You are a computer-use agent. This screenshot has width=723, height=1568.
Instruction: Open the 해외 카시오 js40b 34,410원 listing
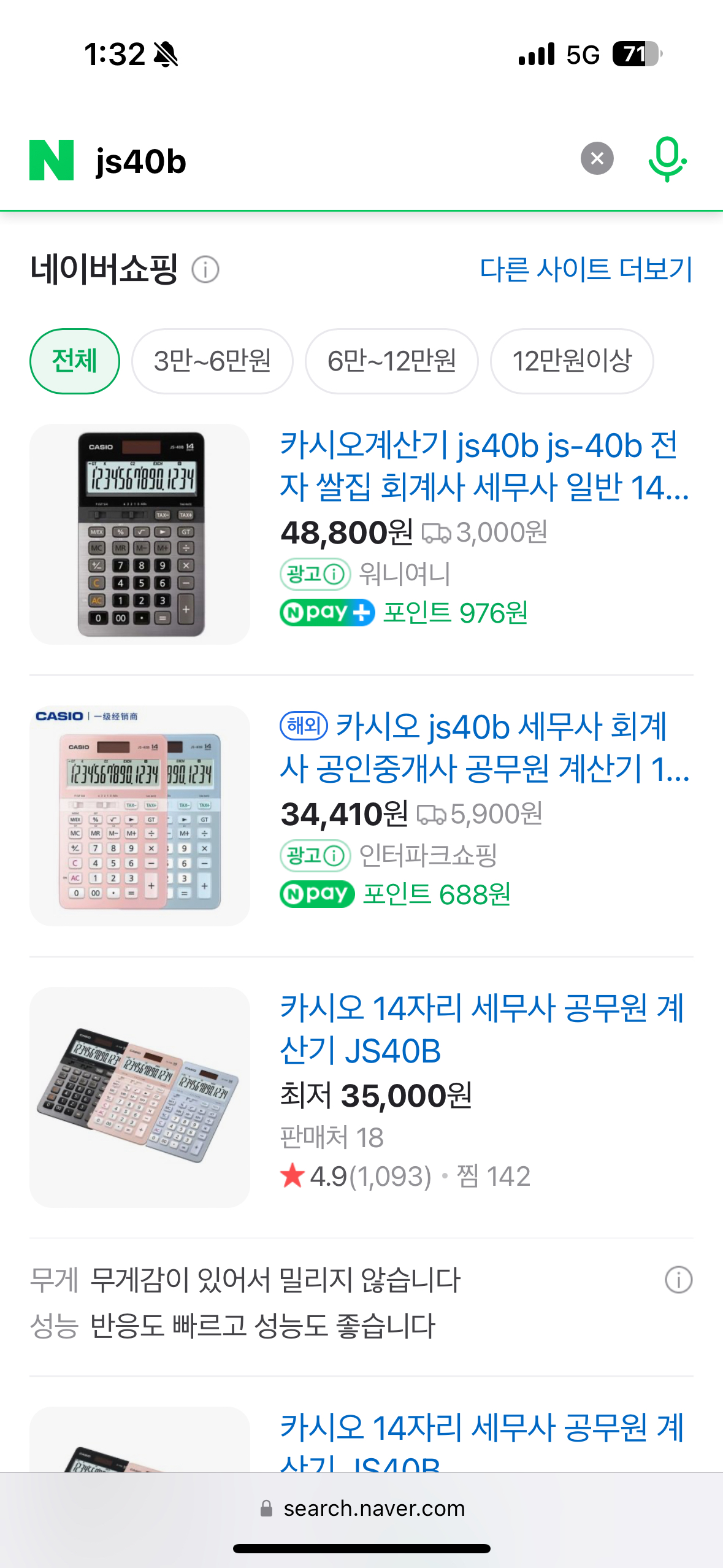click(x=484, y=747)
